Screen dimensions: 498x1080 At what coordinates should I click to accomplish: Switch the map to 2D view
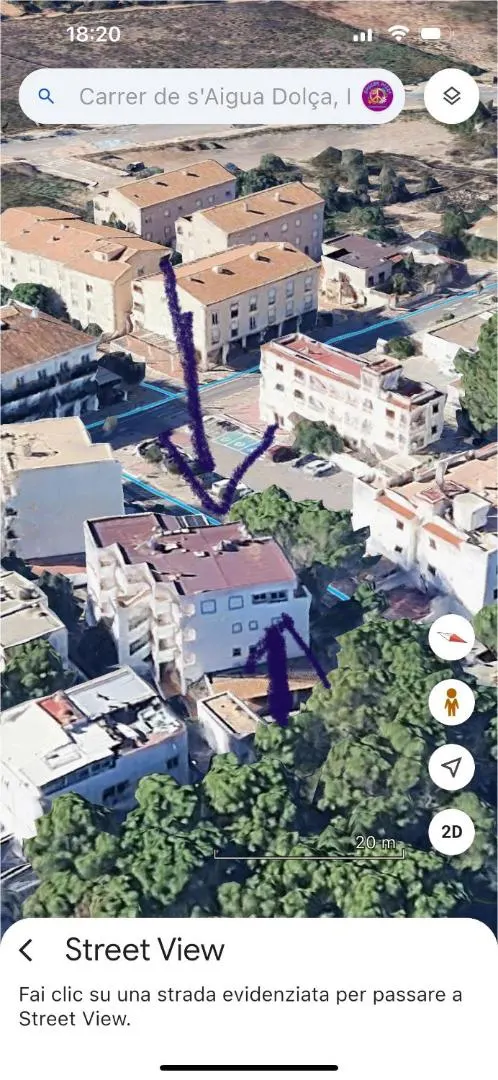tap(452, 831)
